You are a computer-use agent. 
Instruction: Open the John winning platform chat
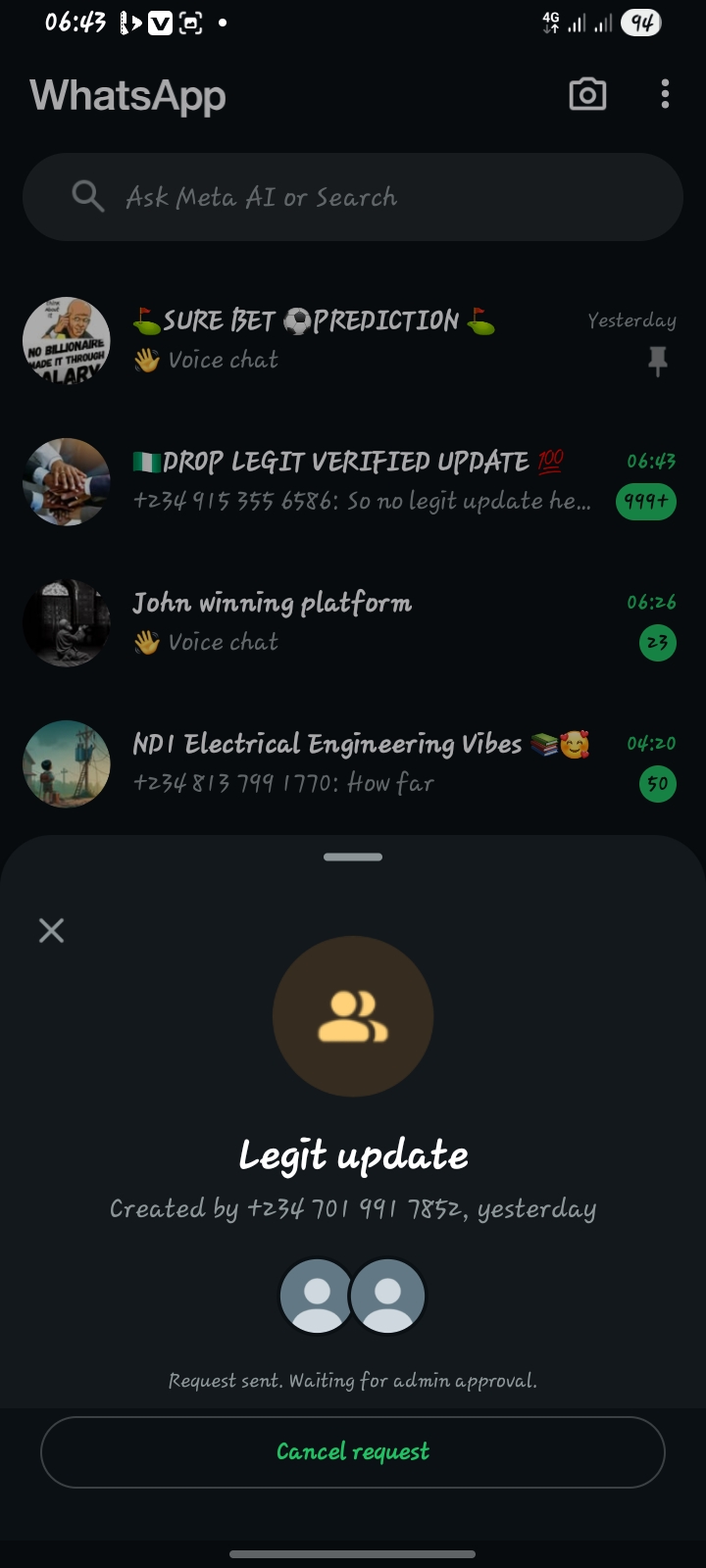[353, 622]
